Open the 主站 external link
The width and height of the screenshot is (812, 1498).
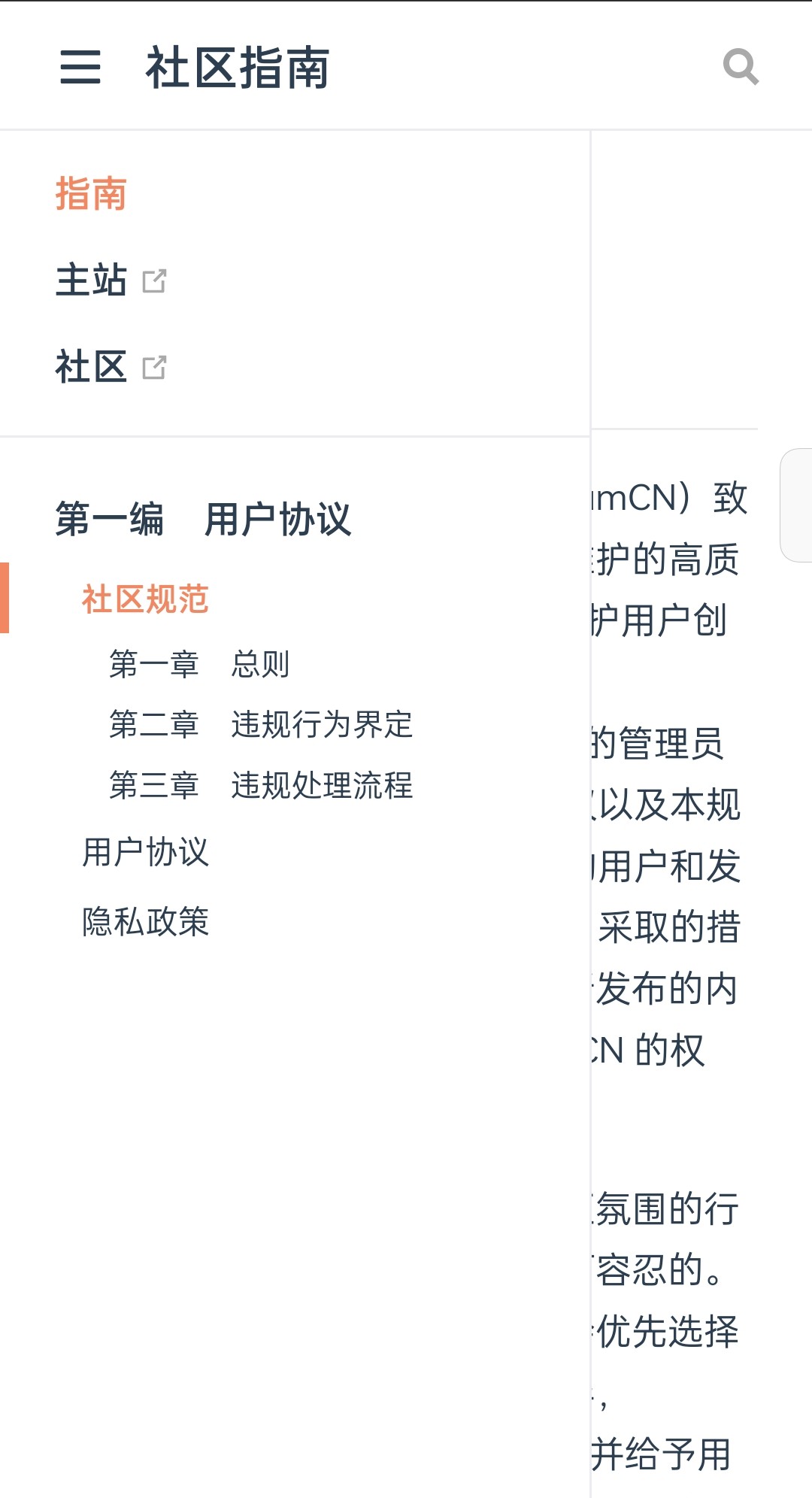pos(109,280)
